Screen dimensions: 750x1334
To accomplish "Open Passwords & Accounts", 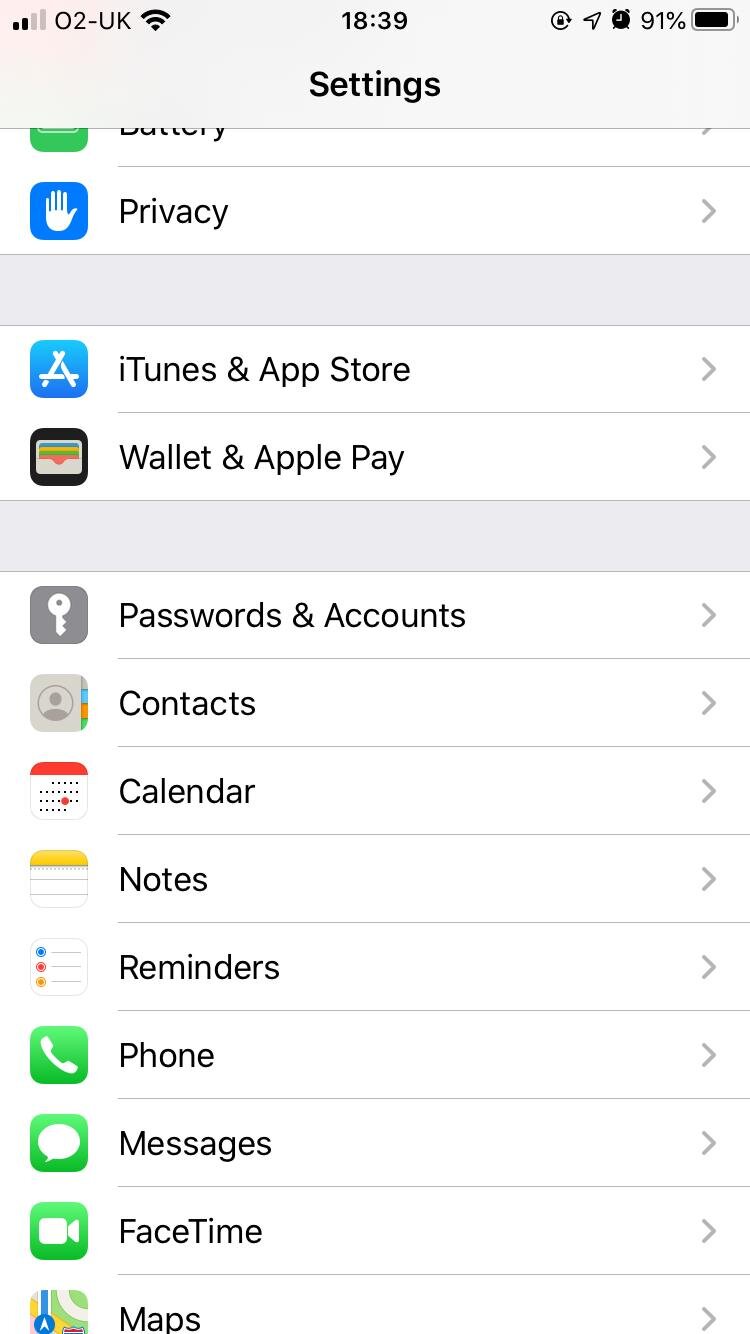I will click(x=375, y=615).
